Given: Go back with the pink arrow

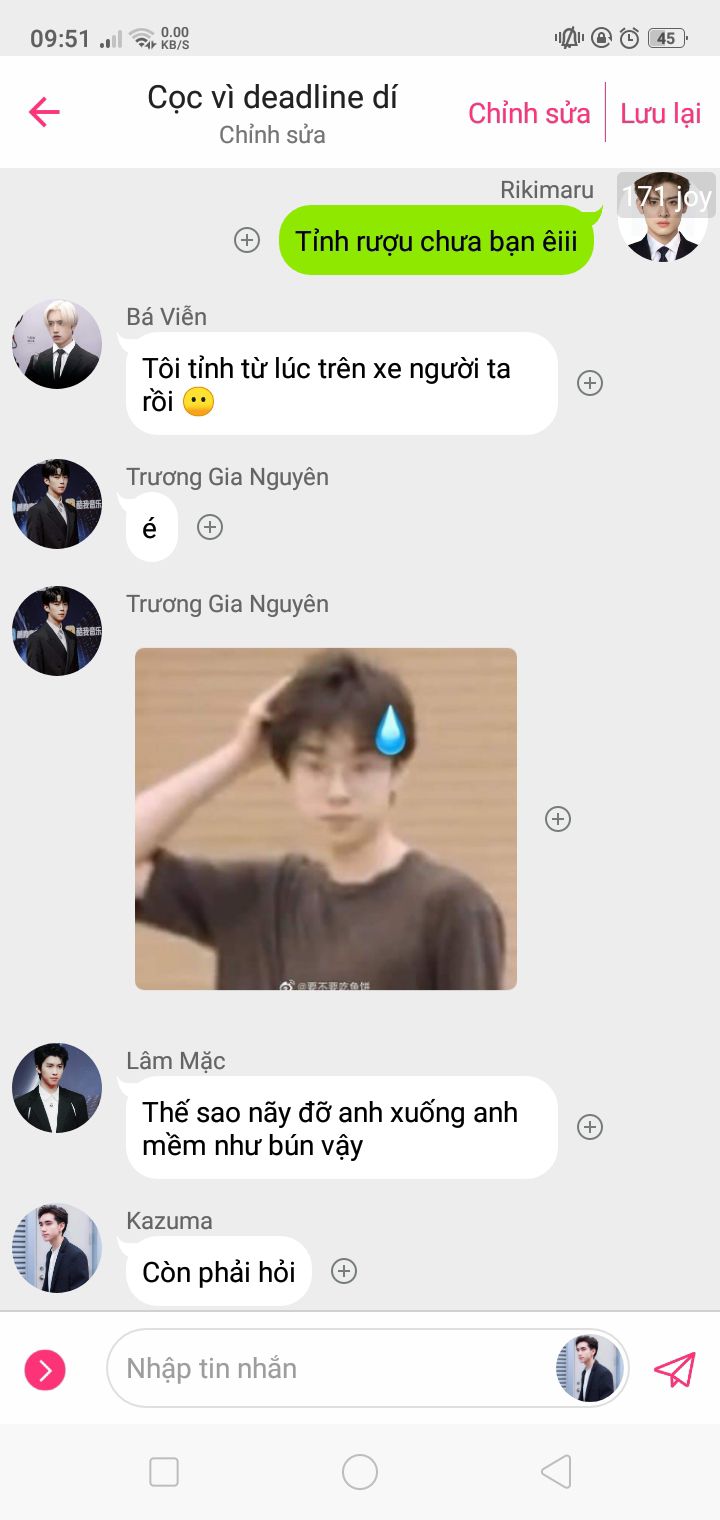Looking at the screenshot, I should click(45, 112).
